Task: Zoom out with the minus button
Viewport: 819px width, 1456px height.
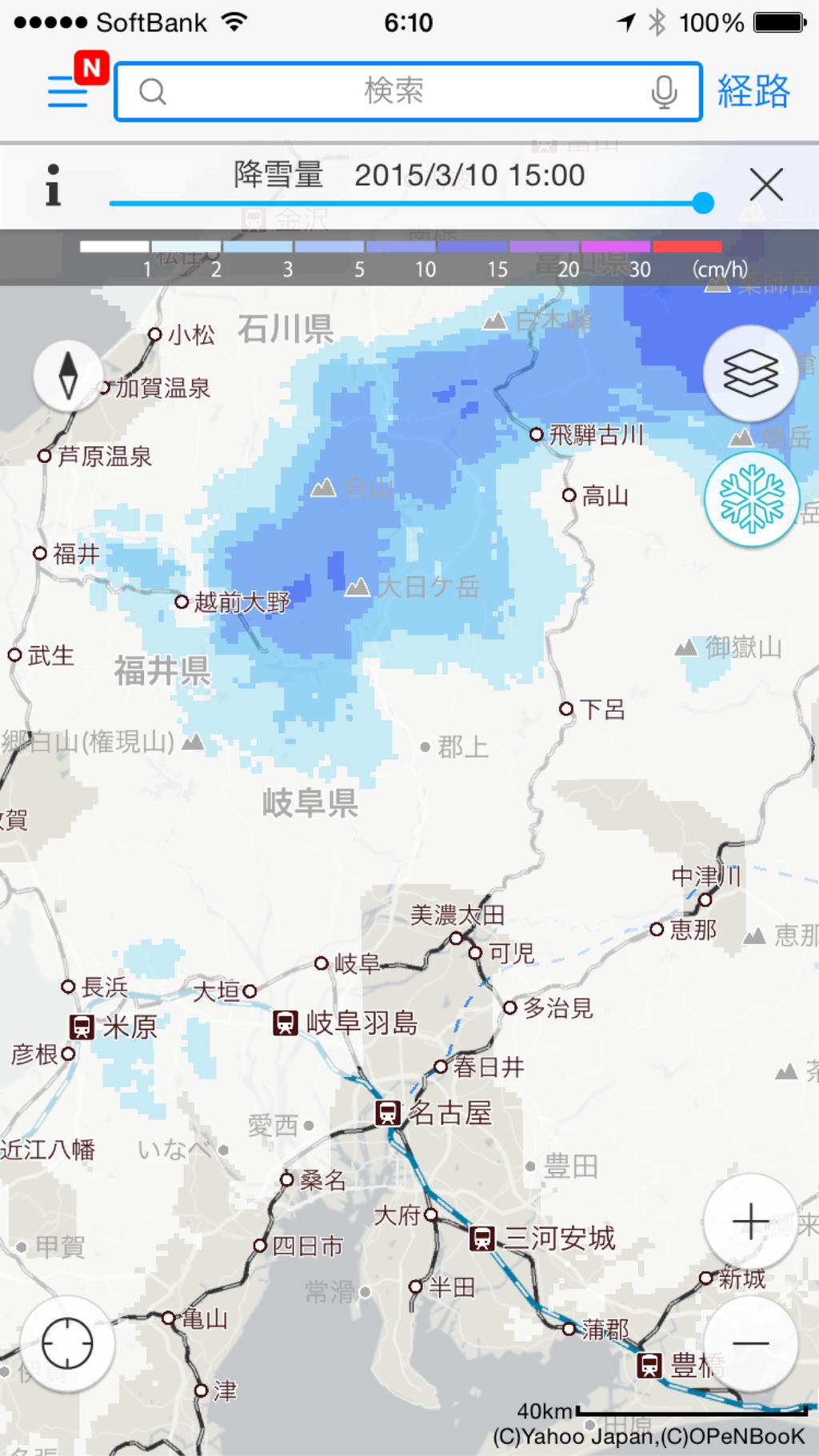Action: pyautogui.click(x=750, y=1342)
